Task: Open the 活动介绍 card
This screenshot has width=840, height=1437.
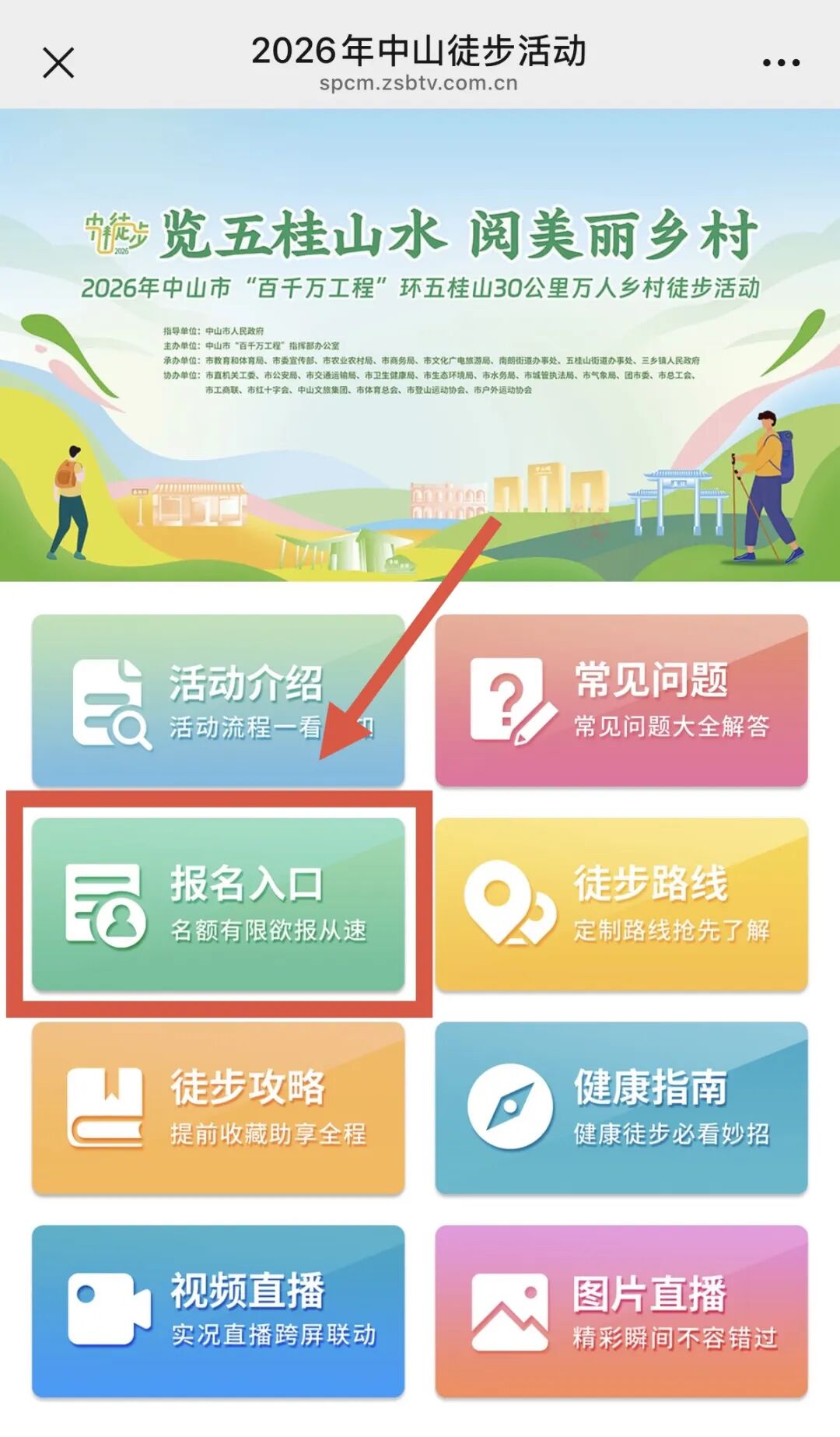Action: [219, 700]
